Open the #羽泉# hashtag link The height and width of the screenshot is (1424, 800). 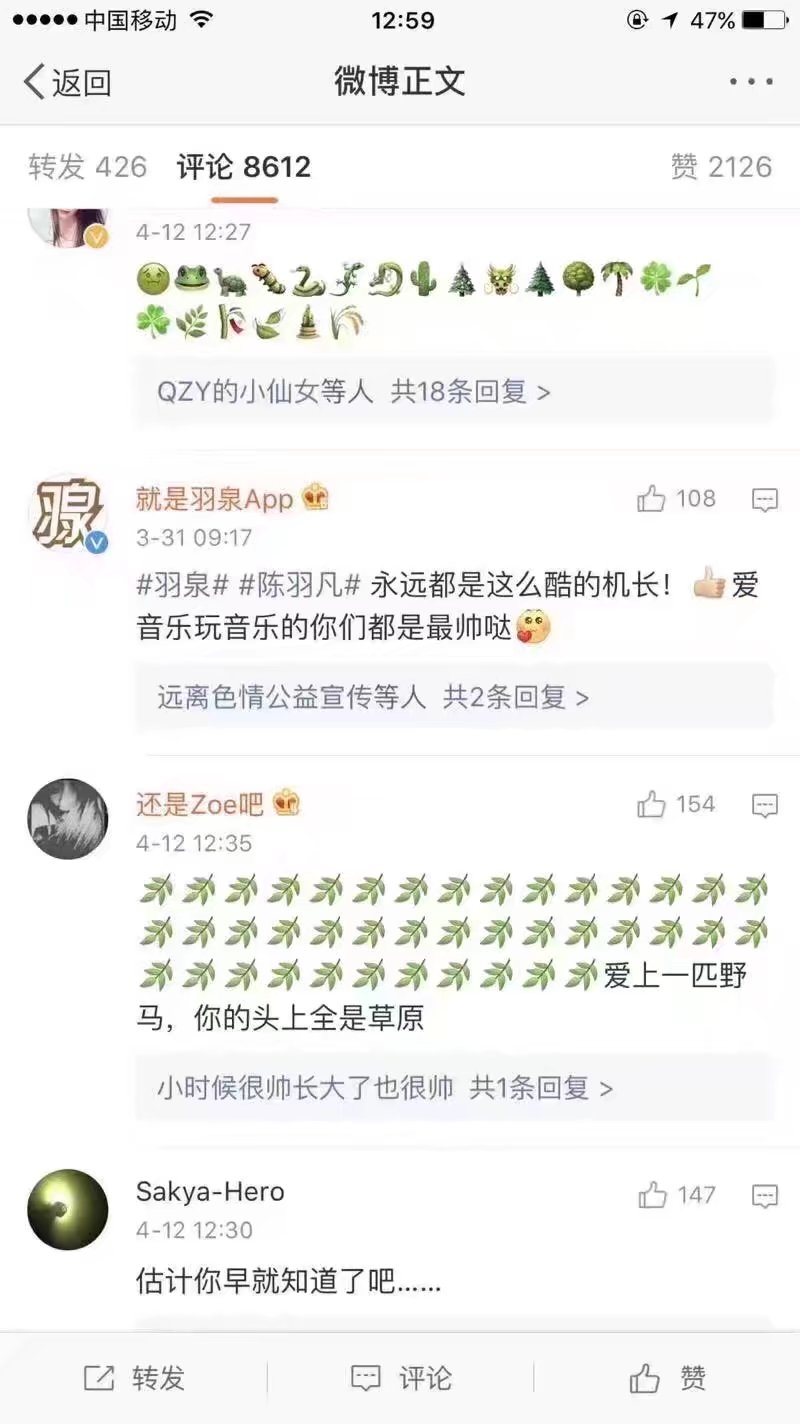(x=183, y=584)
